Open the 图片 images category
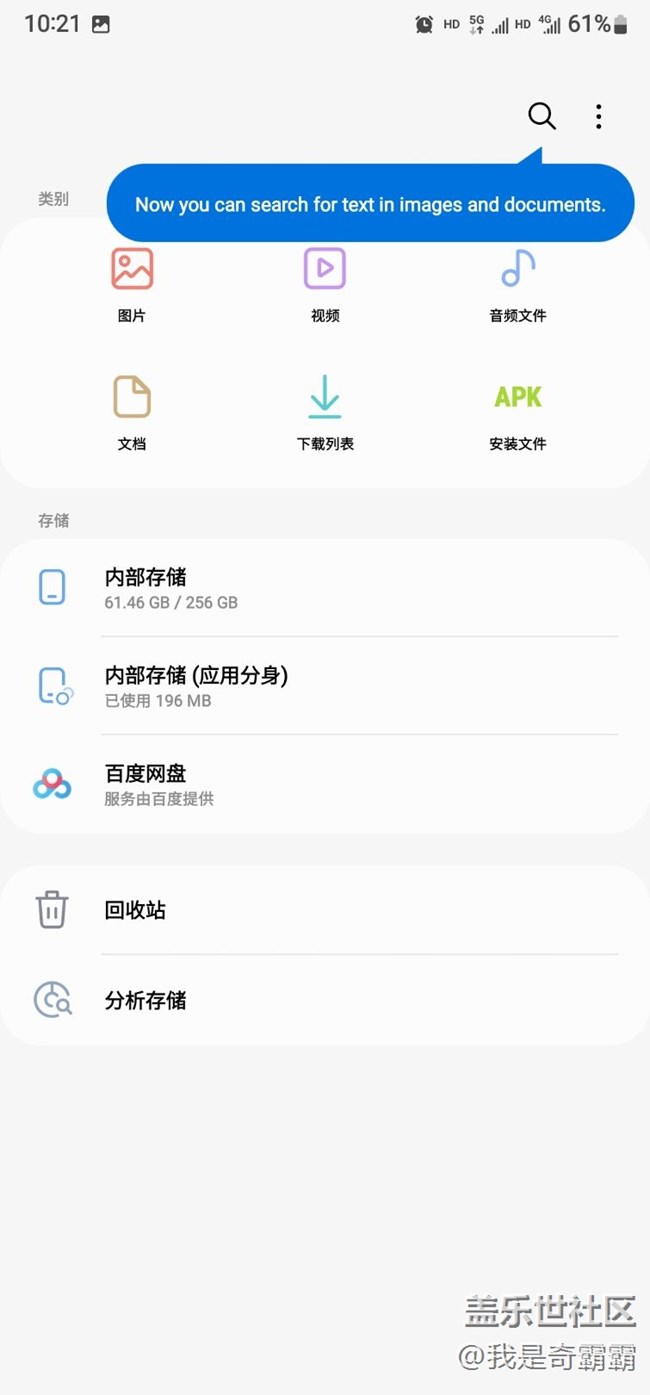 132,285
